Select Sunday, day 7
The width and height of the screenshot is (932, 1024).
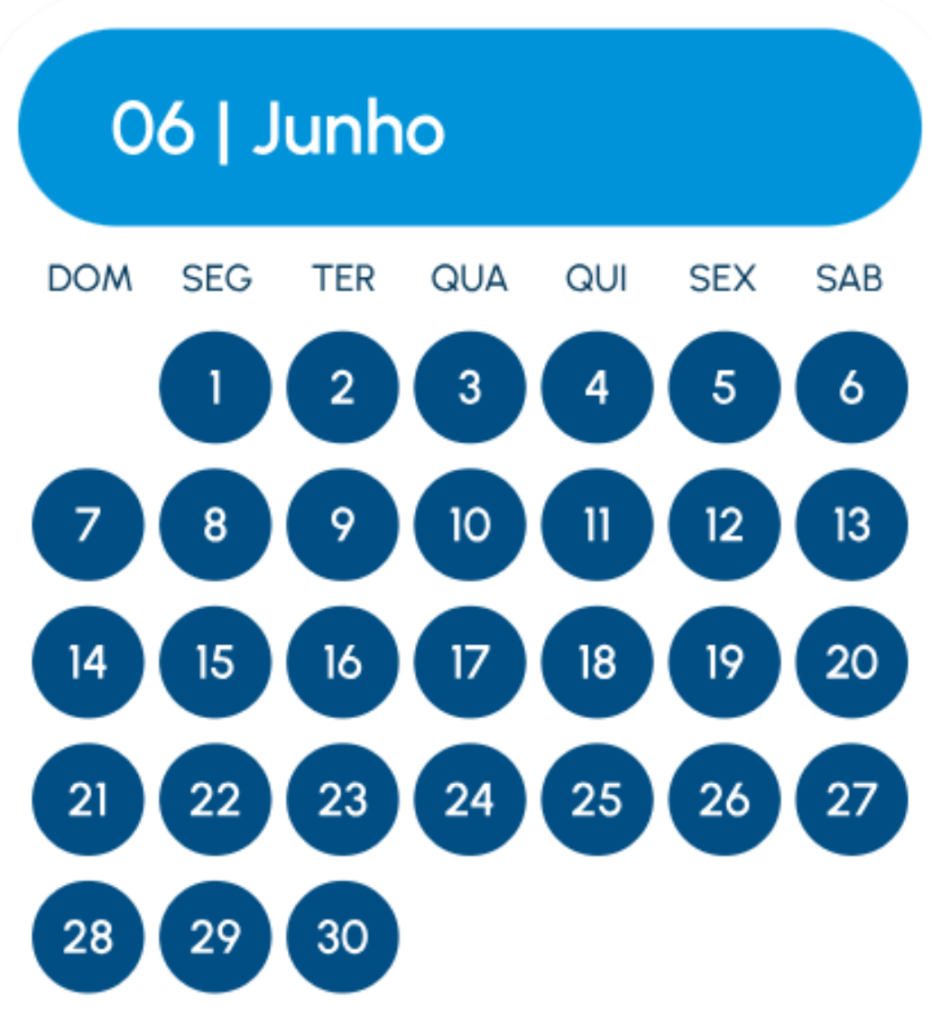coord(88,525)
